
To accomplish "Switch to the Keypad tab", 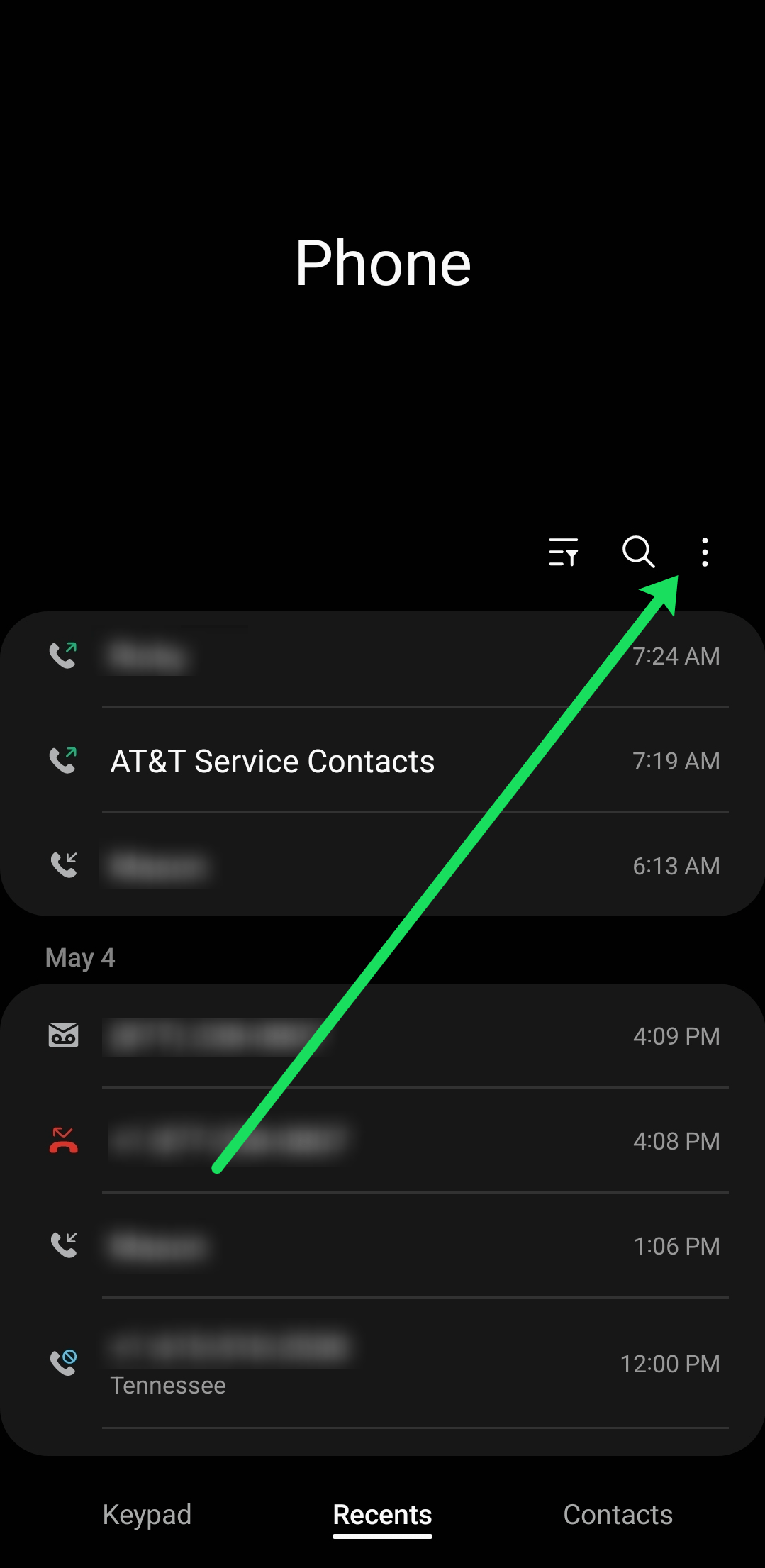I will 147,1513.
